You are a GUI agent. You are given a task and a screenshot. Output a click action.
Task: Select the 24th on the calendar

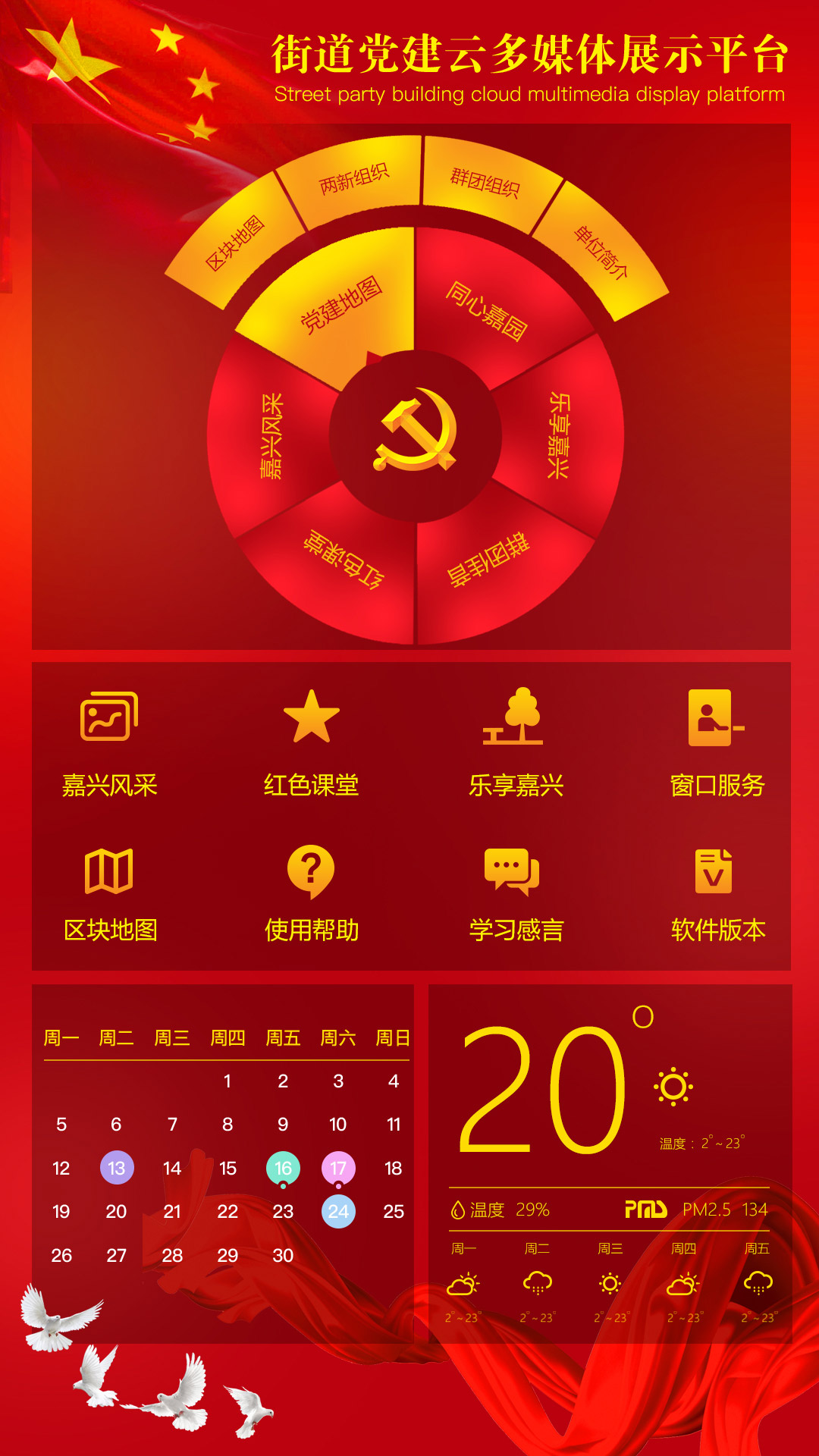338,1211
